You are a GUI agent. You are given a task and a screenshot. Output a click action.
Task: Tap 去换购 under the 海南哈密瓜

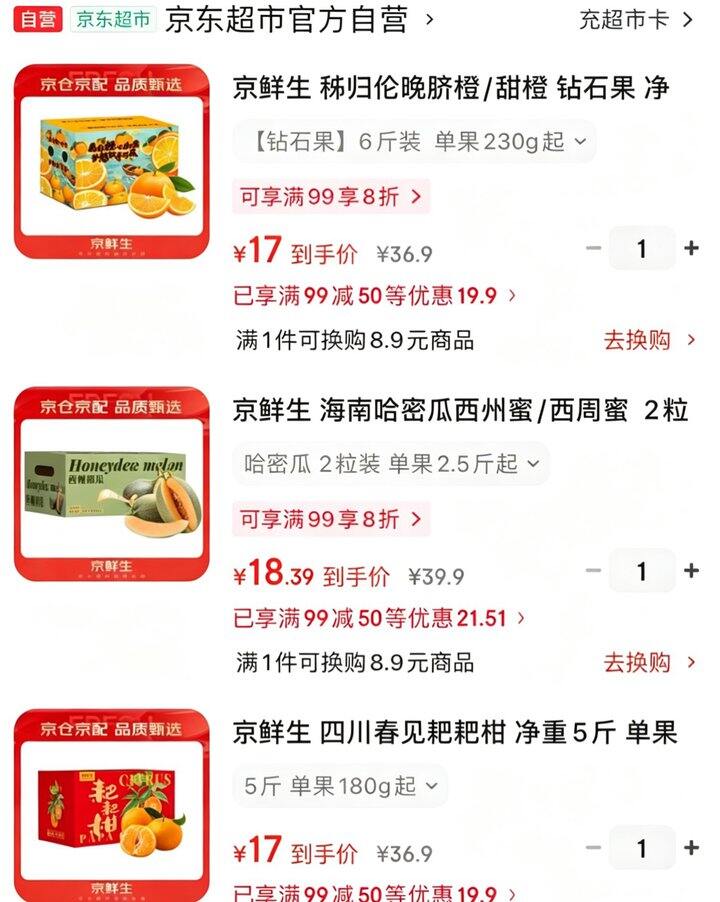click(648, 662)
